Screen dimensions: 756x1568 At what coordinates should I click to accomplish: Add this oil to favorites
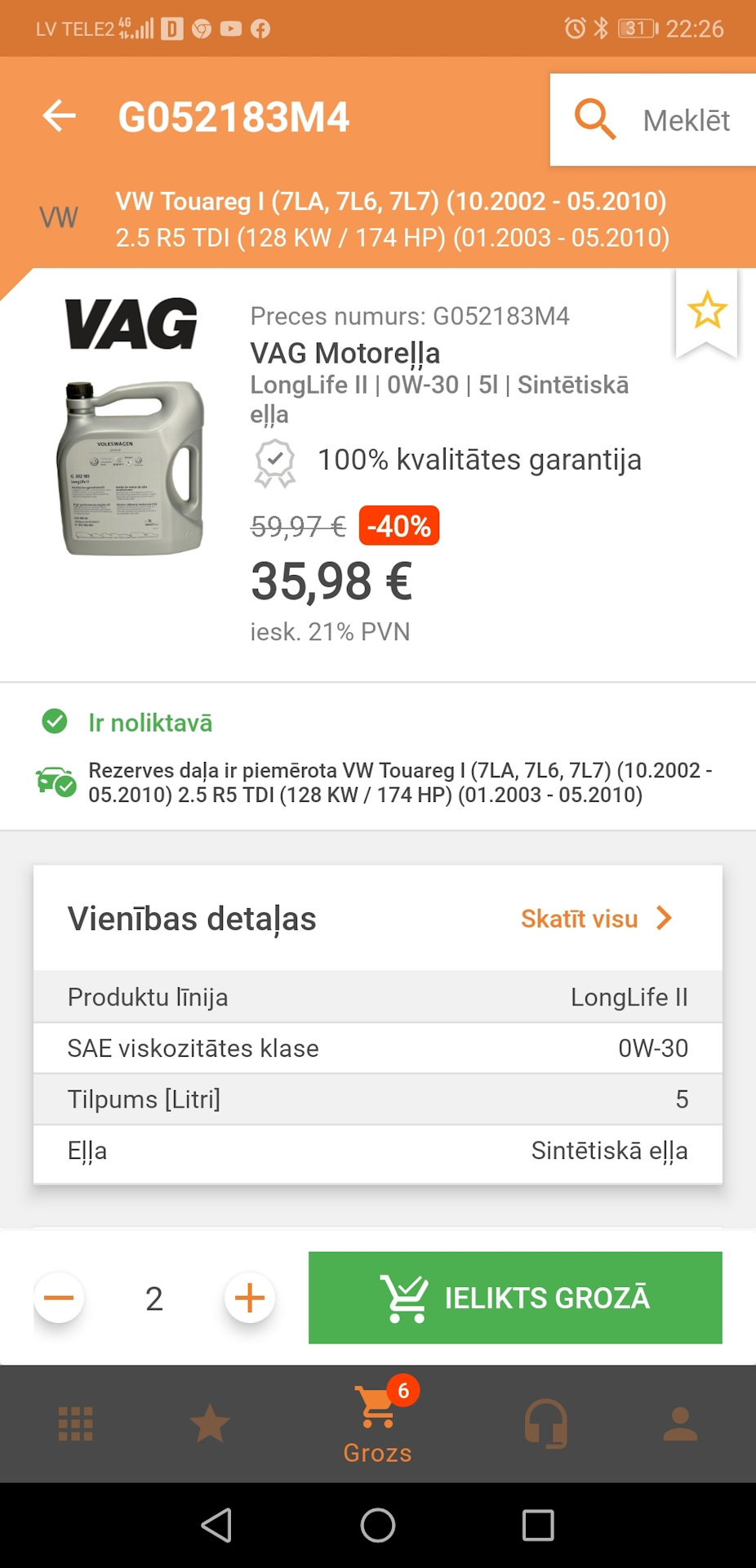coord(706,311)
